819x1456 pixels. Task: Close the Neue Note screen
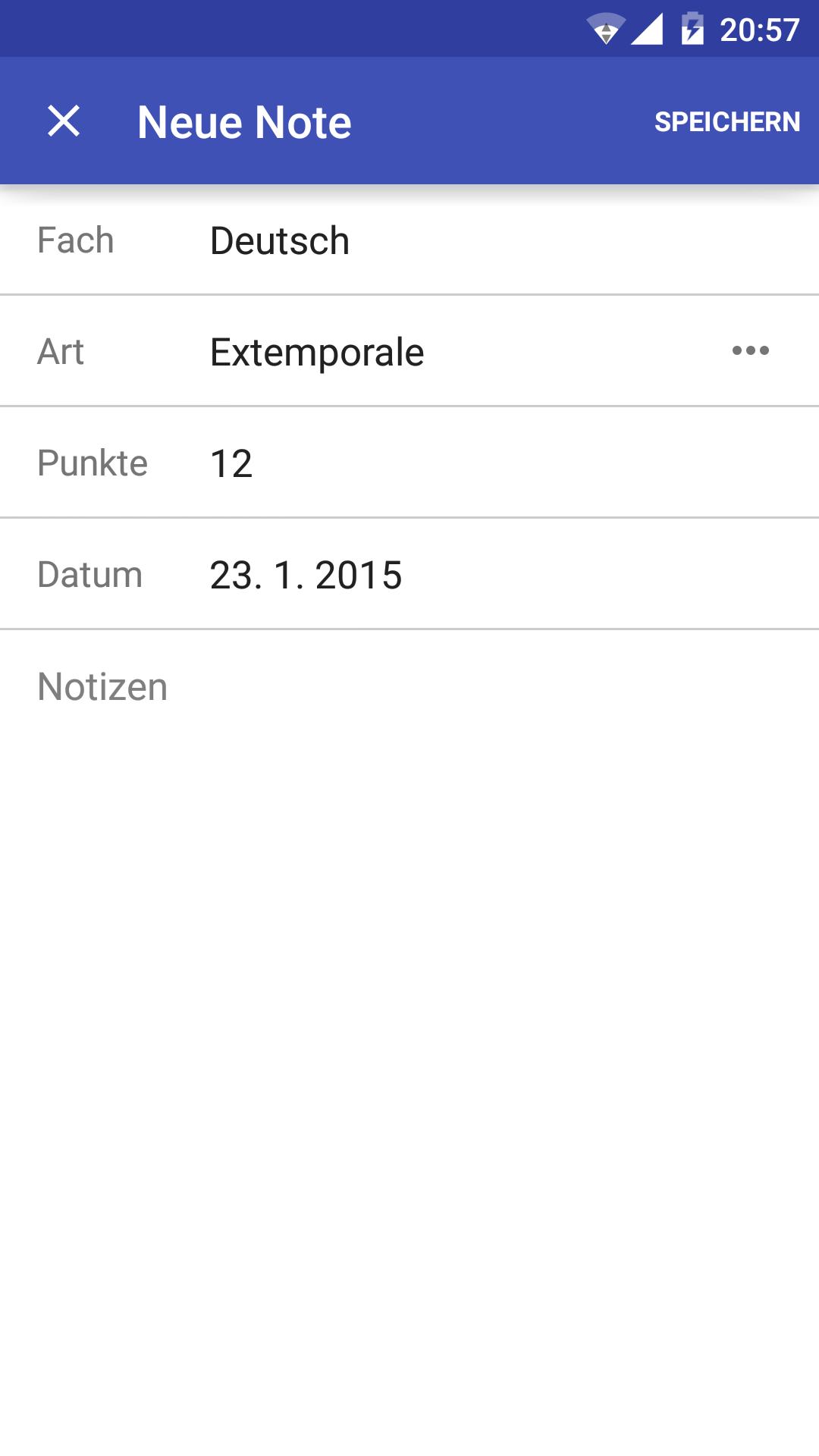click(64, 121)
